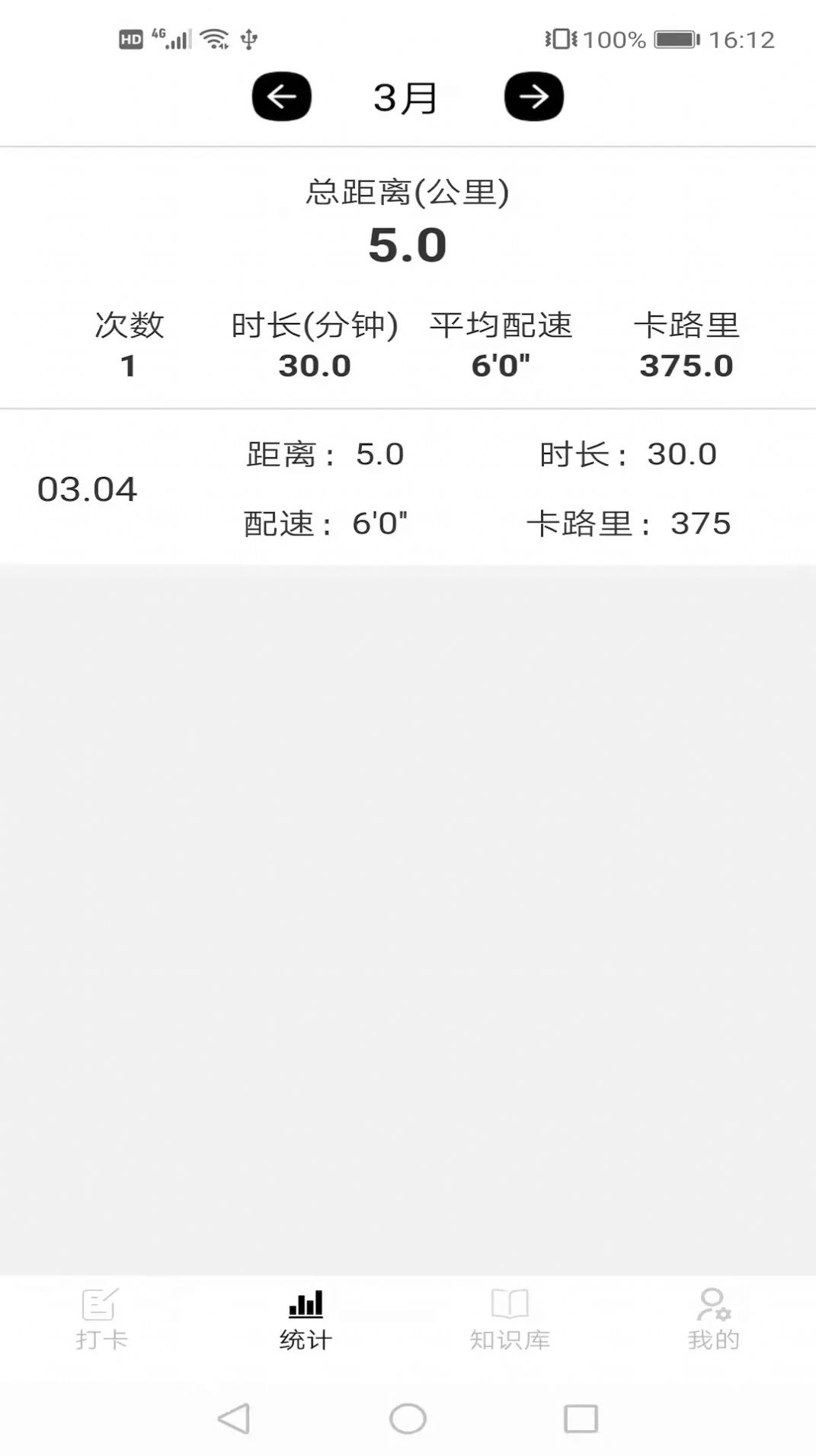
Task: Tap the 卡路里 calories value 375.0
Action: pos(686,366)
